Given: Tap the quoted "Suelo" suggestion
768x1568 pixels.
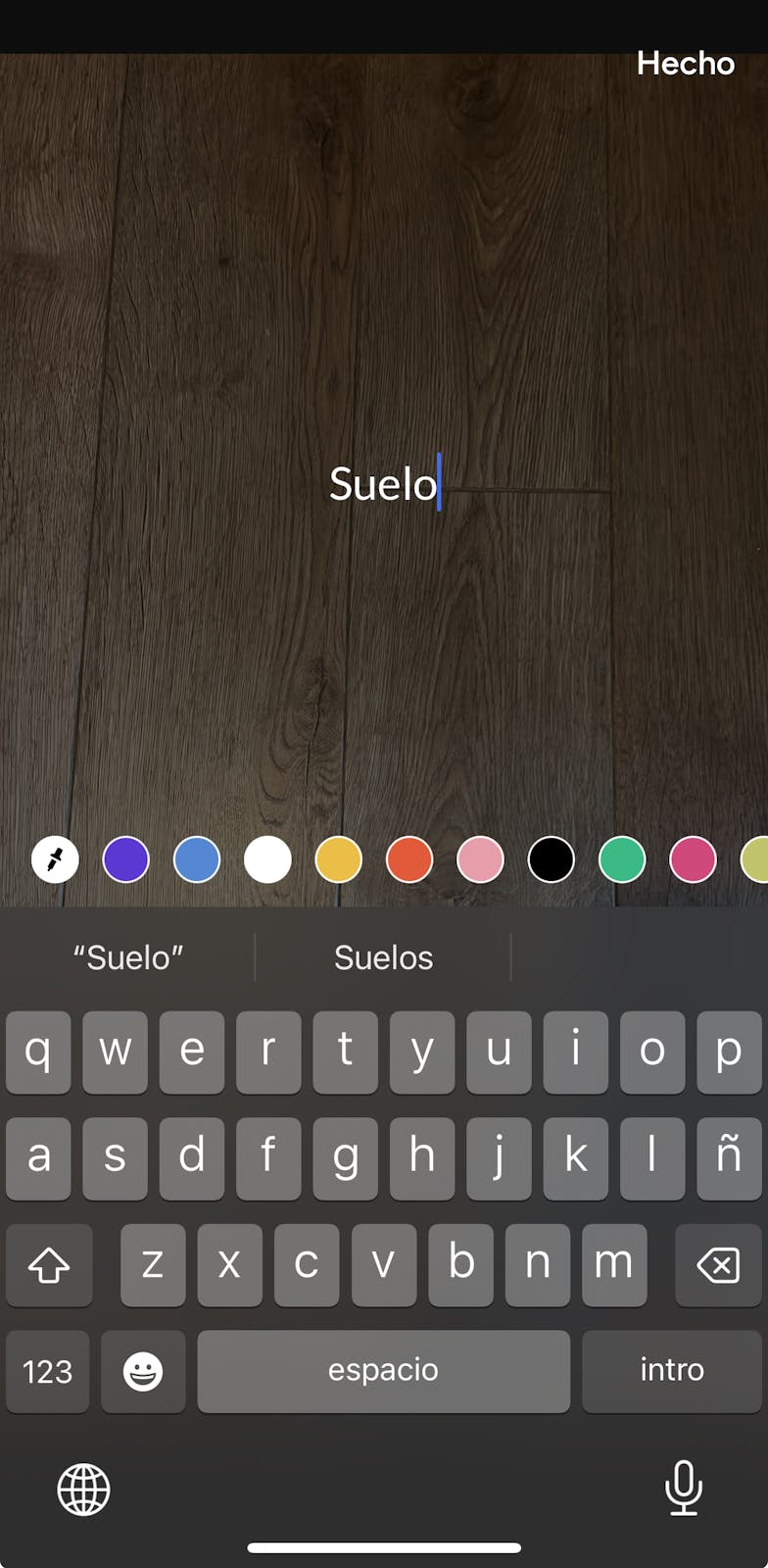Looking at the screenshot, I should pyautogui.click(x=128, y=957).
